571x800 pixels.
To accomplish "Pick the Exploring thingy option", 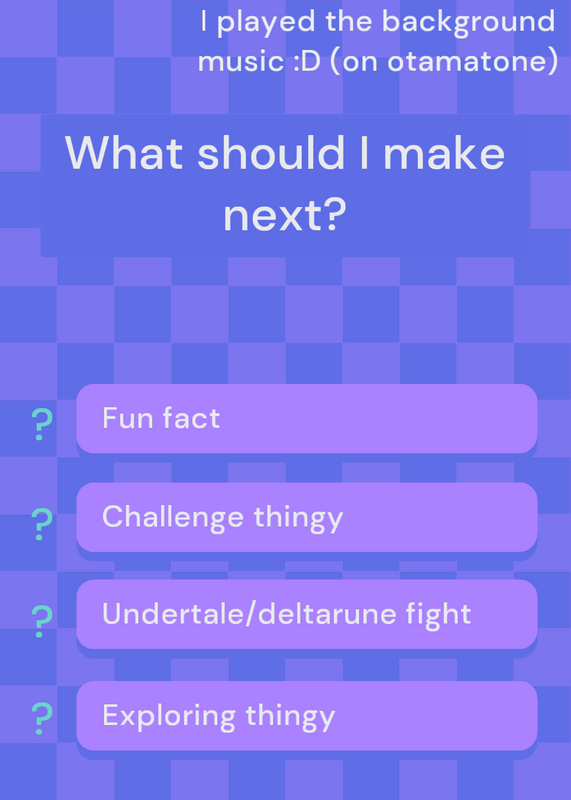I will 307,715.
